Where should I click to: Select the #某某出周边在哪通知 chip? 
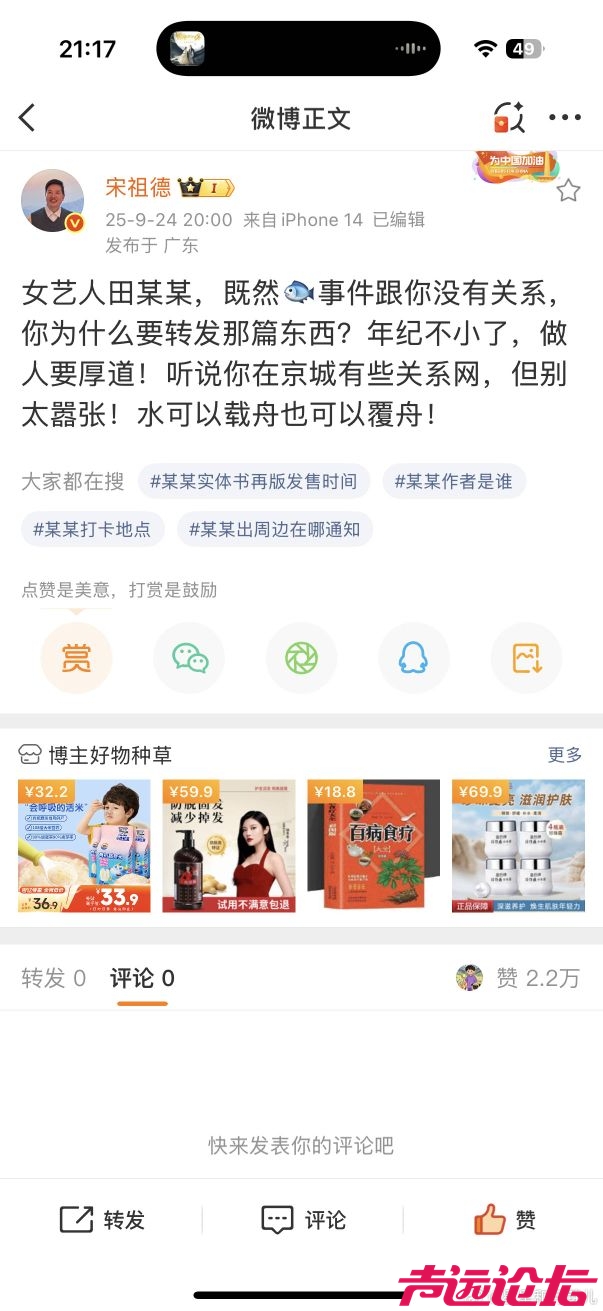(x=275, y=529)
